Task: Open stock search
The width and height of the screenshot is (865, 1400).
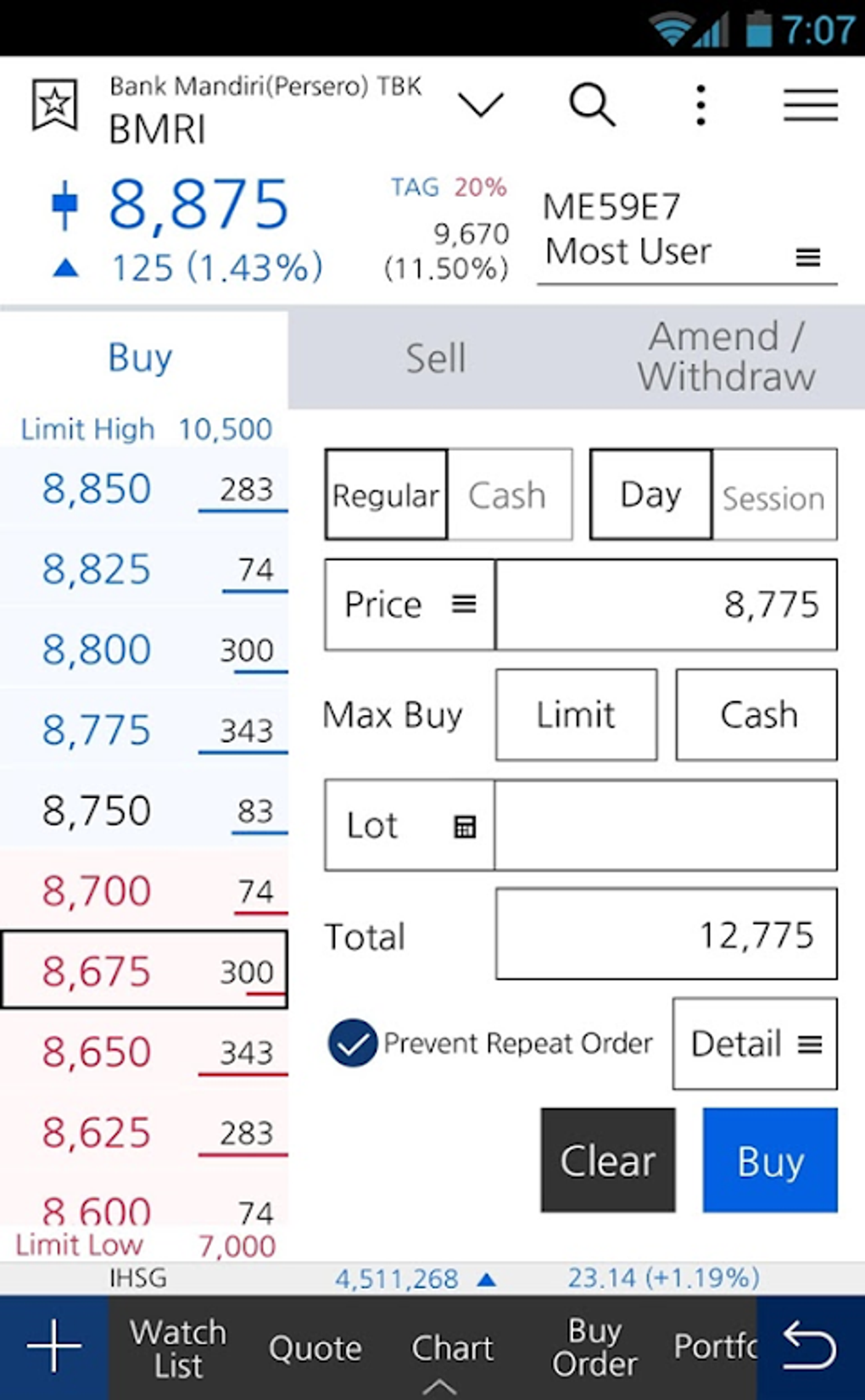Action: [x=592, y=105]
